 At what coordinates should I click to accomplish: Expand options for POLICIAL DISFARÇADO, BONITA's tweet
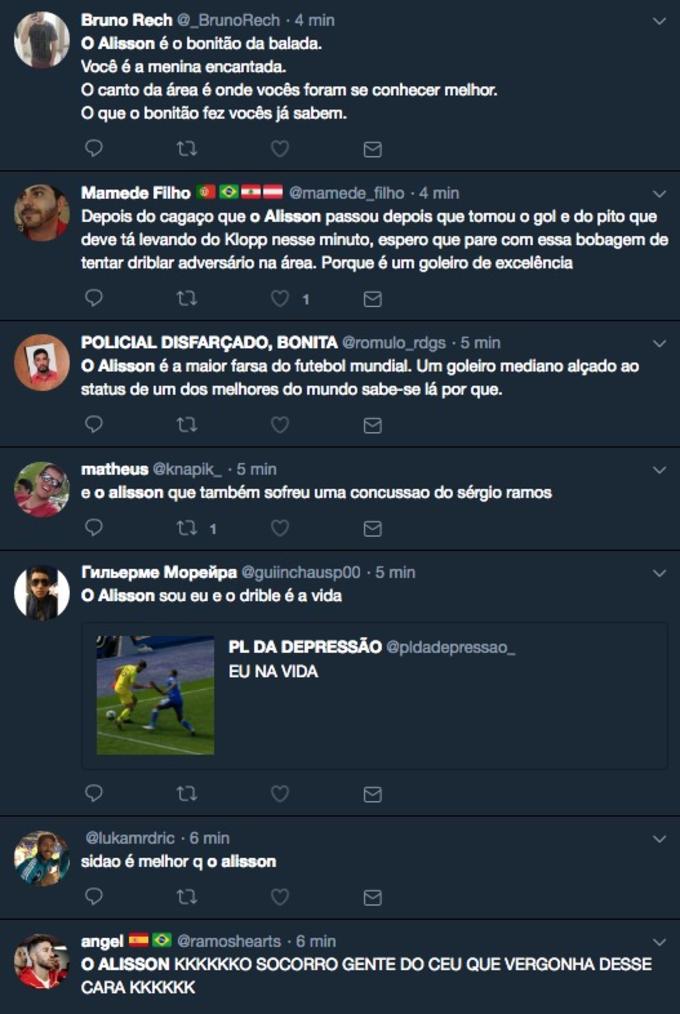point(659,342)
